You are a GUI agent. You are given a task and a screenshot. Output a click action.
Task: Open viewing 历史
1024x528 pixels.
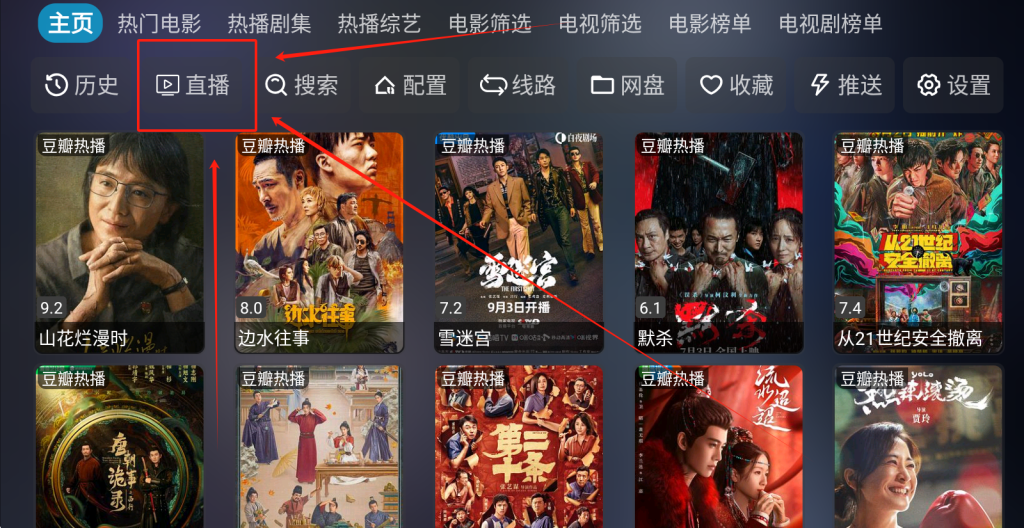pyautogui.click(x=82, y=86)
